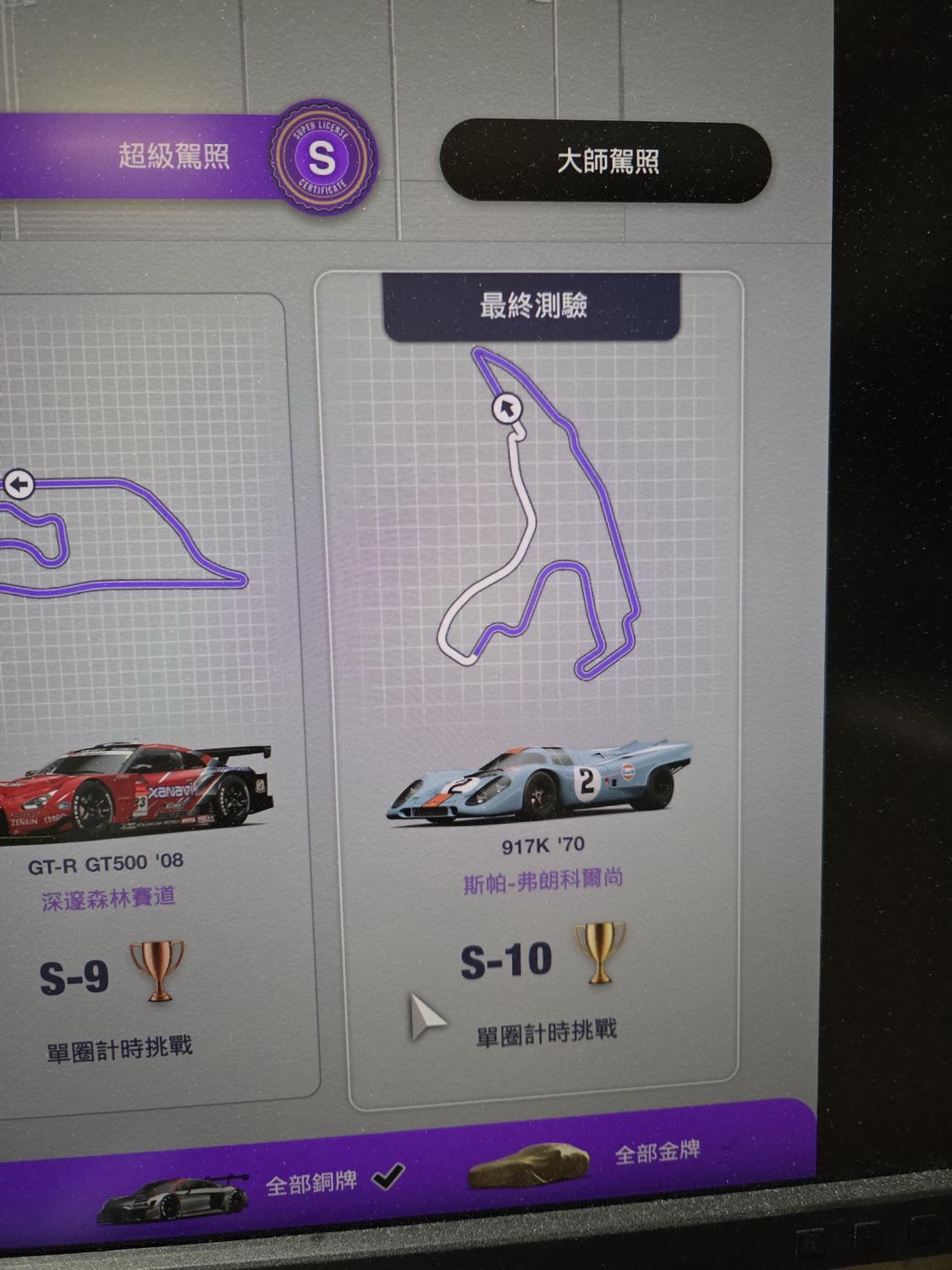Select the 超級駕照 Super License tab
The width and height of the screenshot is (952, 1270).
(173, 157)
